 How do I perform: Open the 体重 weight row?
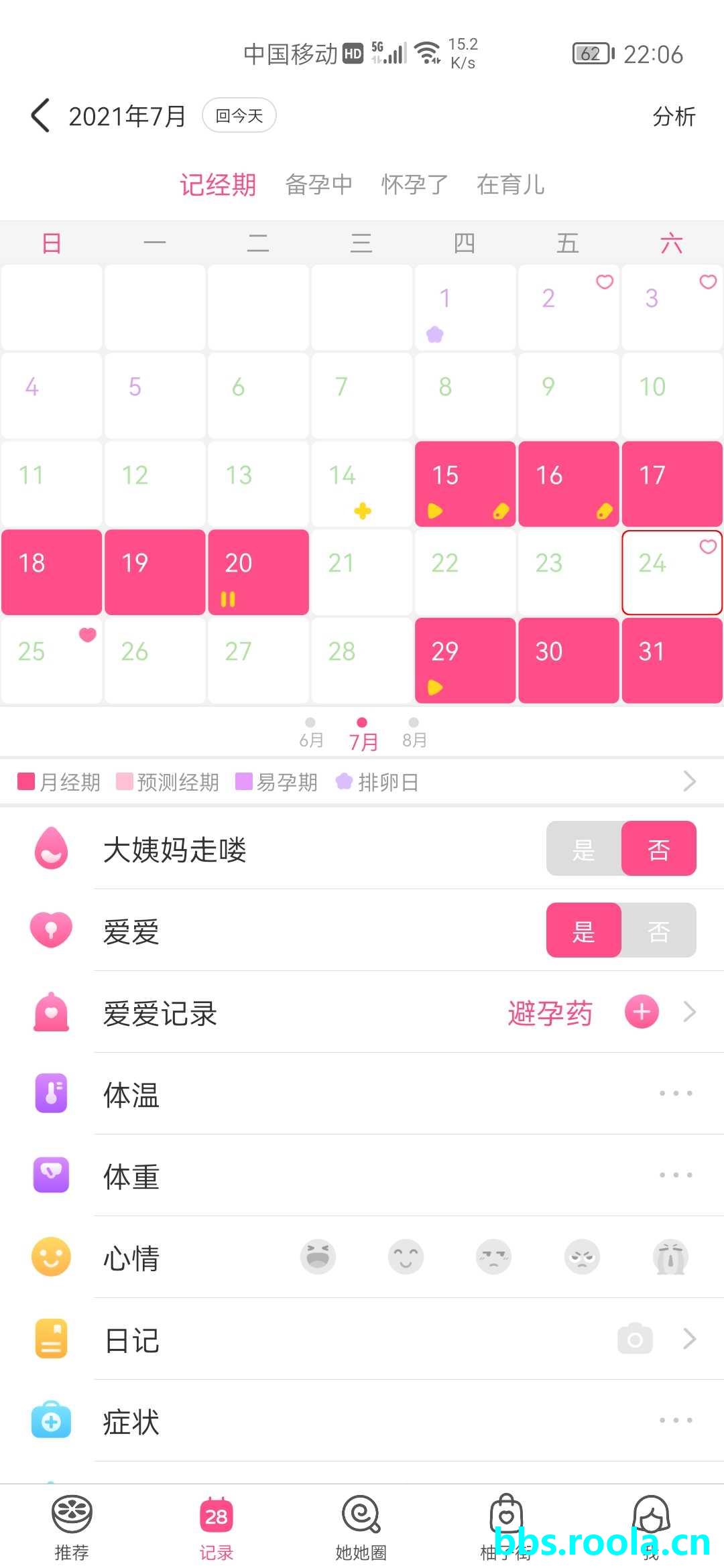click(x=402, y=1177)
